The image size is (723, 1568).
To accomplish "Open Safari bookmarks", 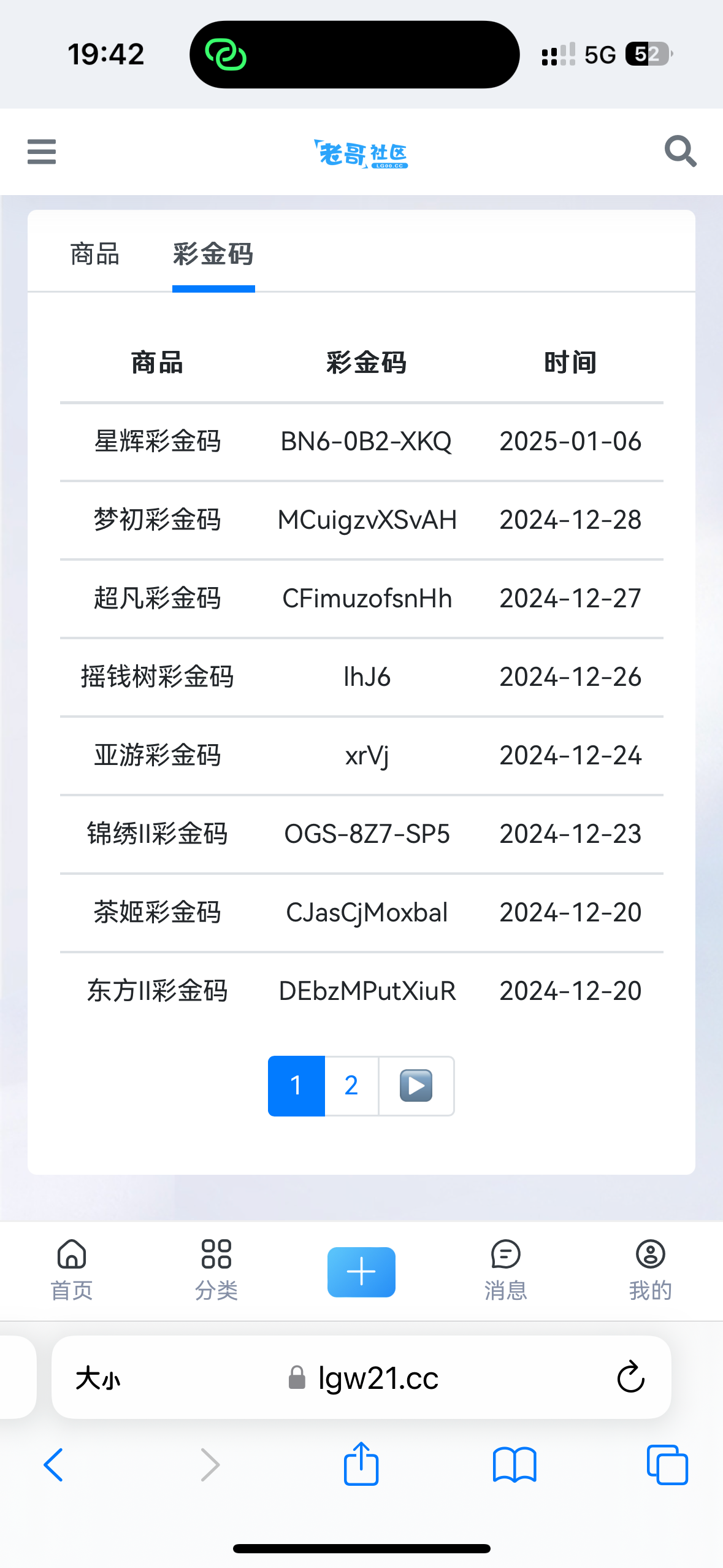I will (515, 1465).
